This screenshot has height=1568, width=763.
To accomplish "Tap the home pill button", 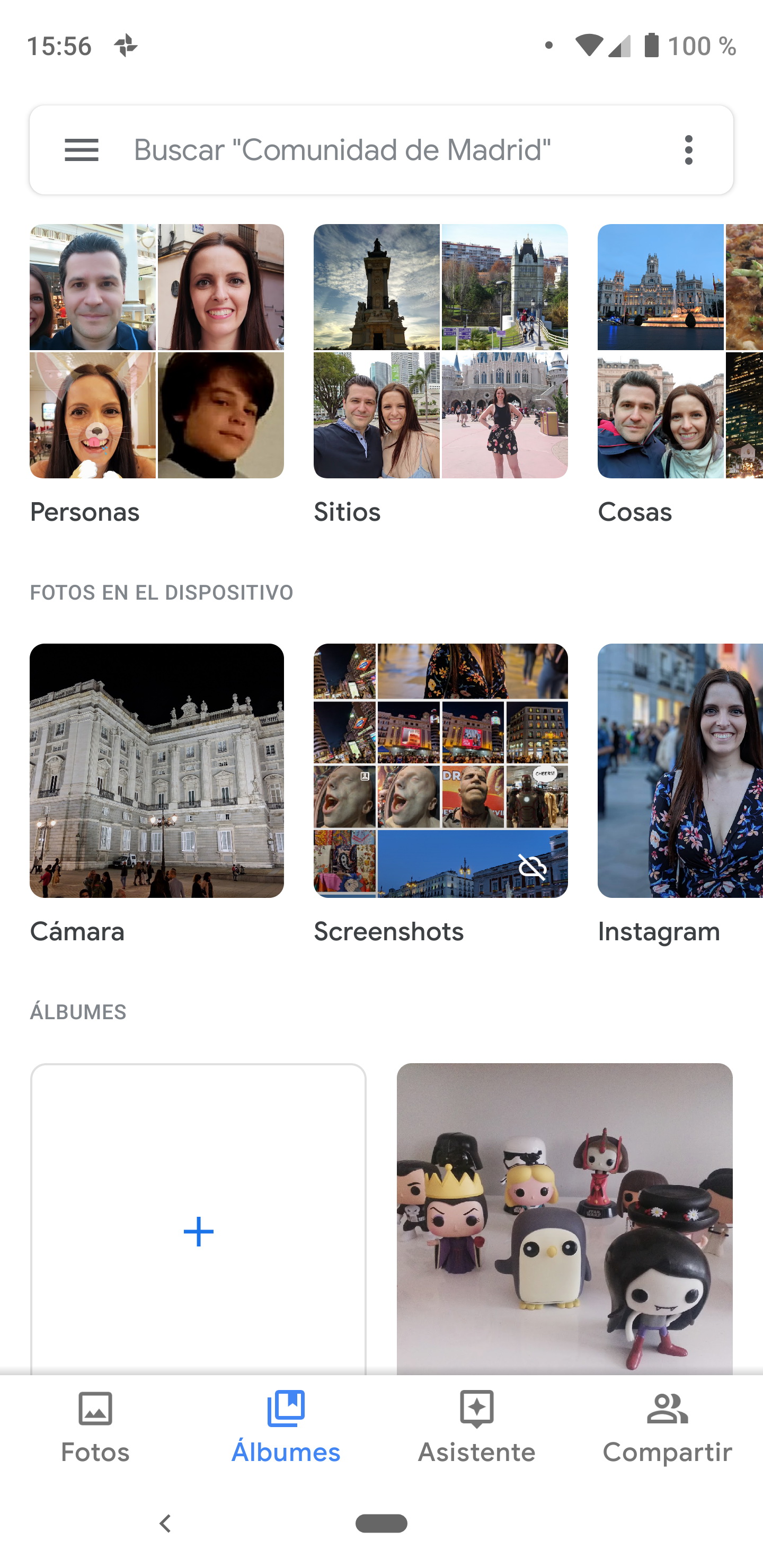I will pos(381,1524).
